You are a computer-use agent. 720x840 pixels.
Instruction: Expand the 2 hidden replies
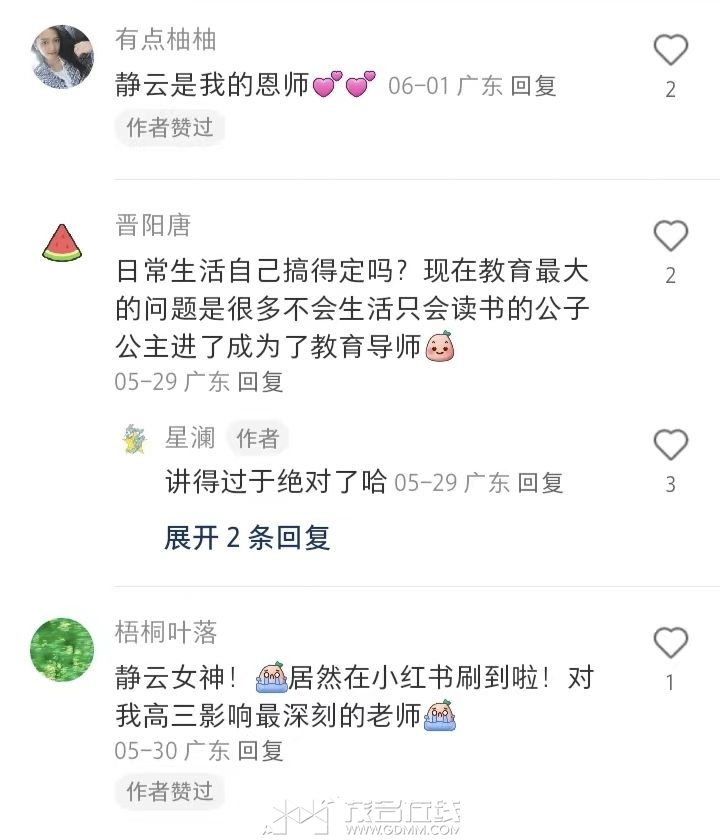[x=247, y=538]
